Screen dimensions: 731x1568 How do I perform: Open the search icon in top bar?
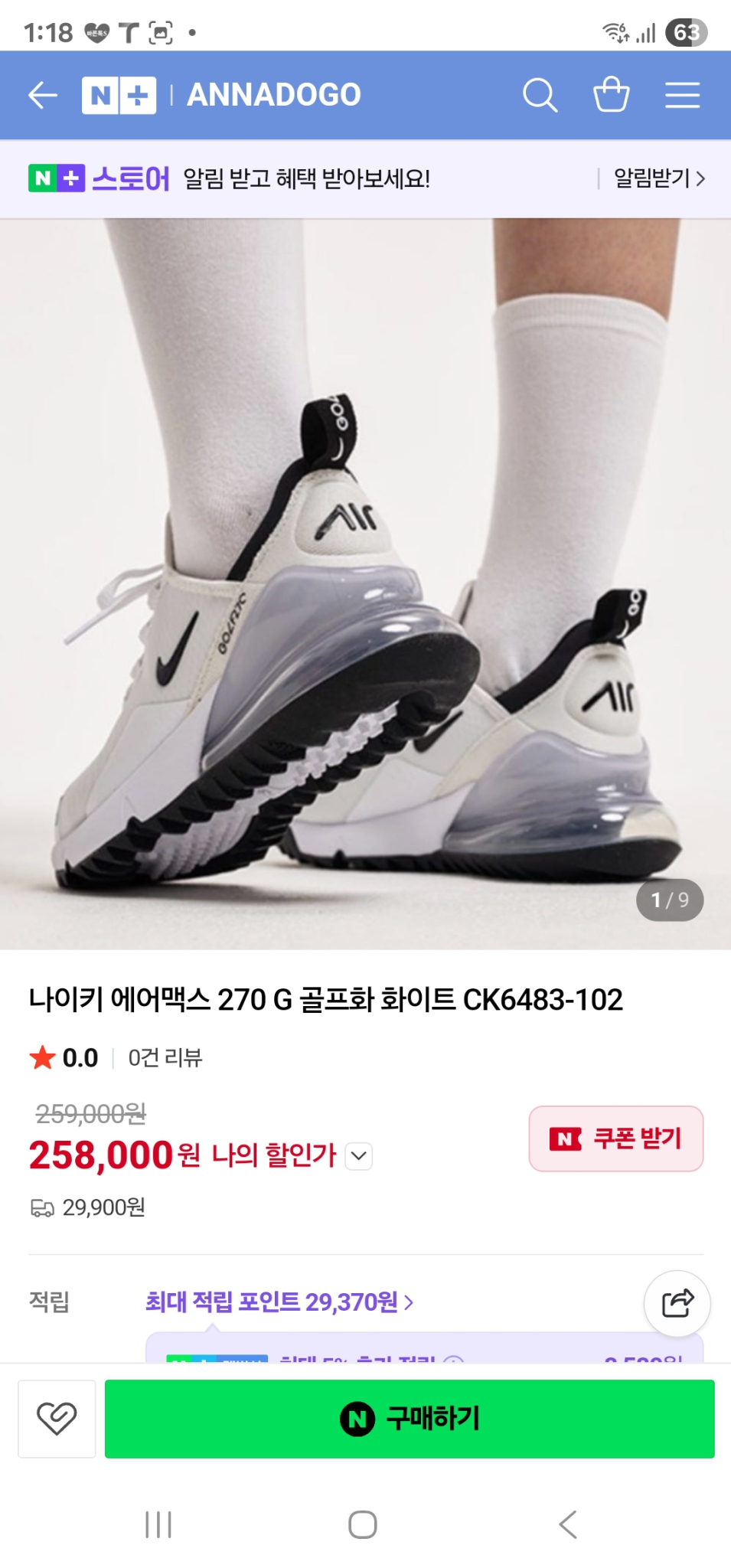pyautogui.click(x=541, y=94)
